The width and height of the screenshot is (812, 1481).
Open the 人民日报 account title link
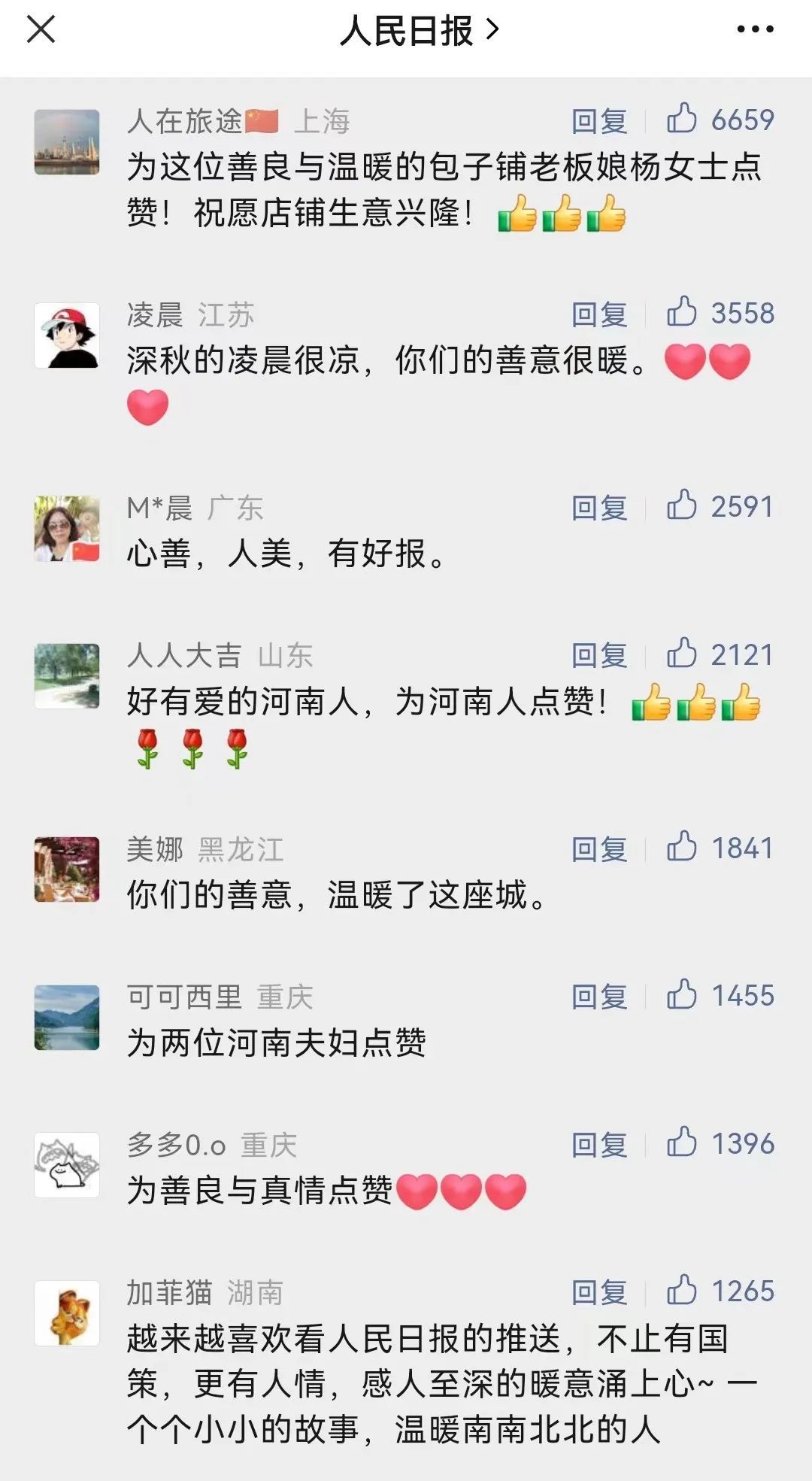(x=419, y=31)
